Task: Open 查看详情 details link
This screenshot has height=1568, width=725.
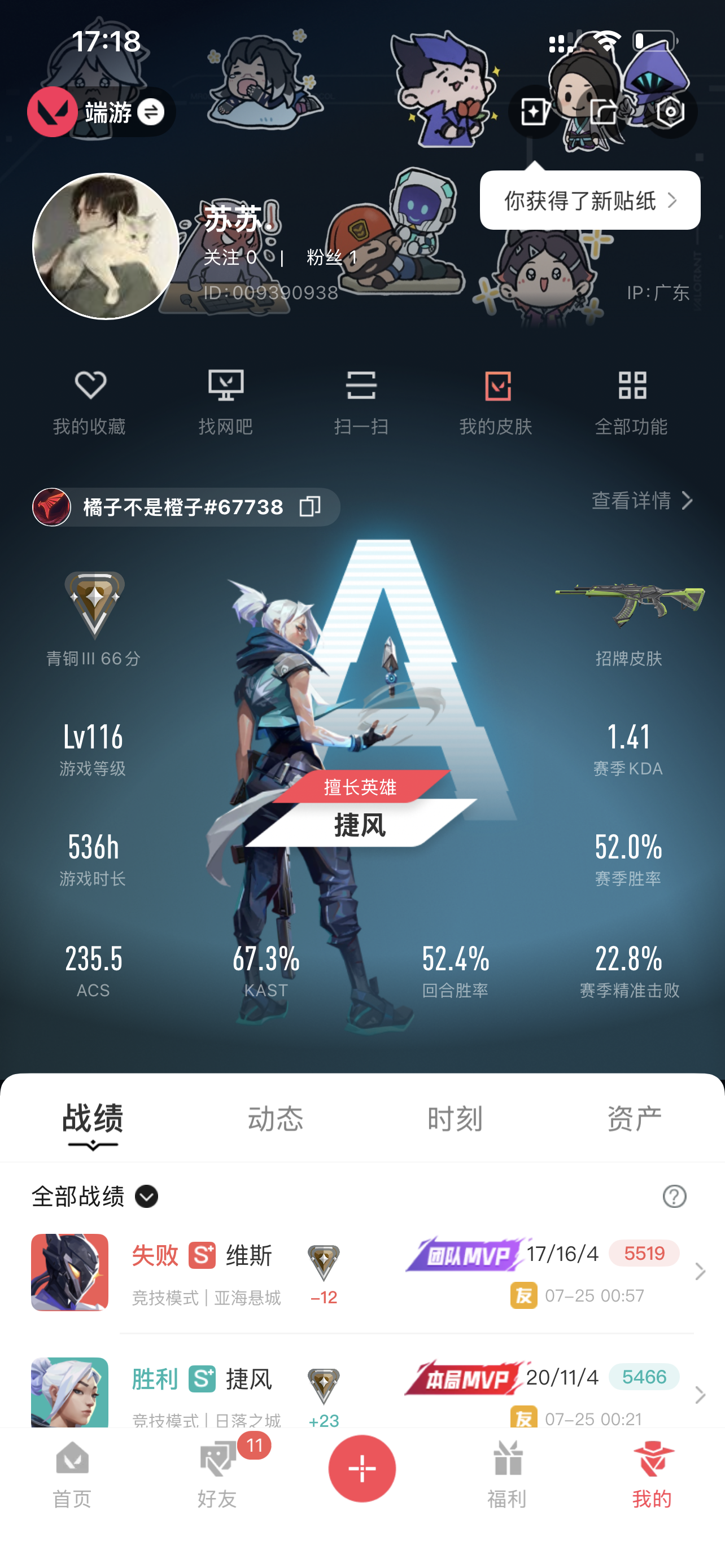Action: tap(642, 501)
